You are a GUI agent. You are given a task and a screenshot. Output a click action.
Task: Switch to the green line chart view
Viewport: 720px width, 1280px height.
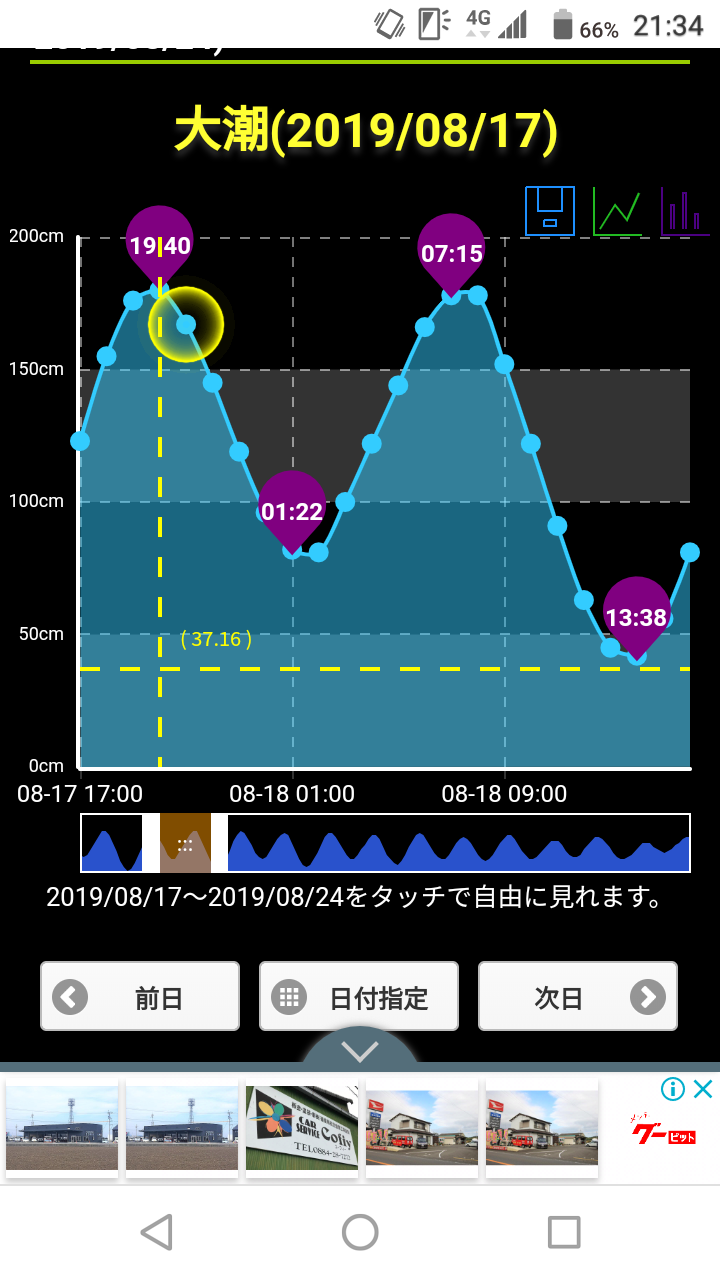[x=617, y=211]
